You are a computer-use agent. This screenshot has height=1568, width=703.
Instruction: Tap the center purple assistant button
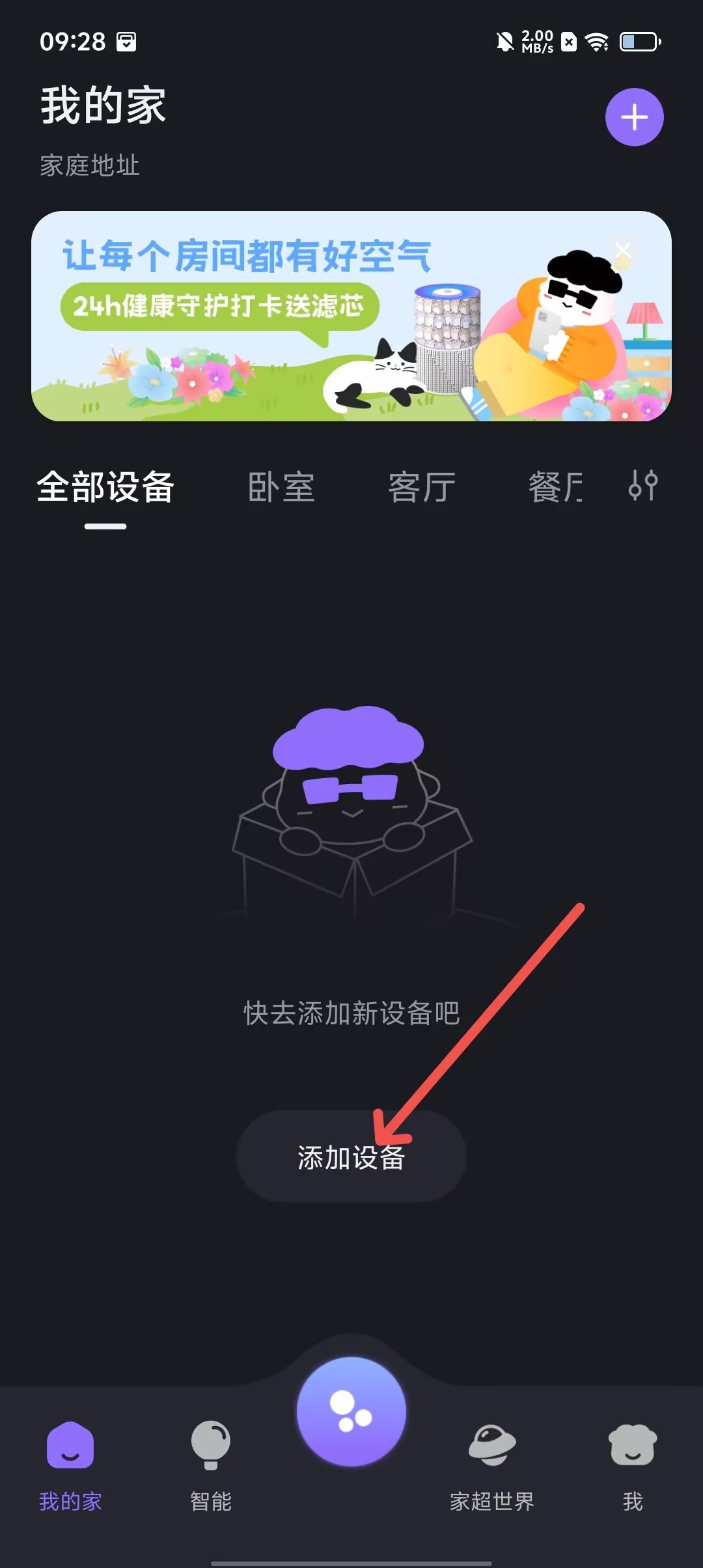pos(351,1412)
